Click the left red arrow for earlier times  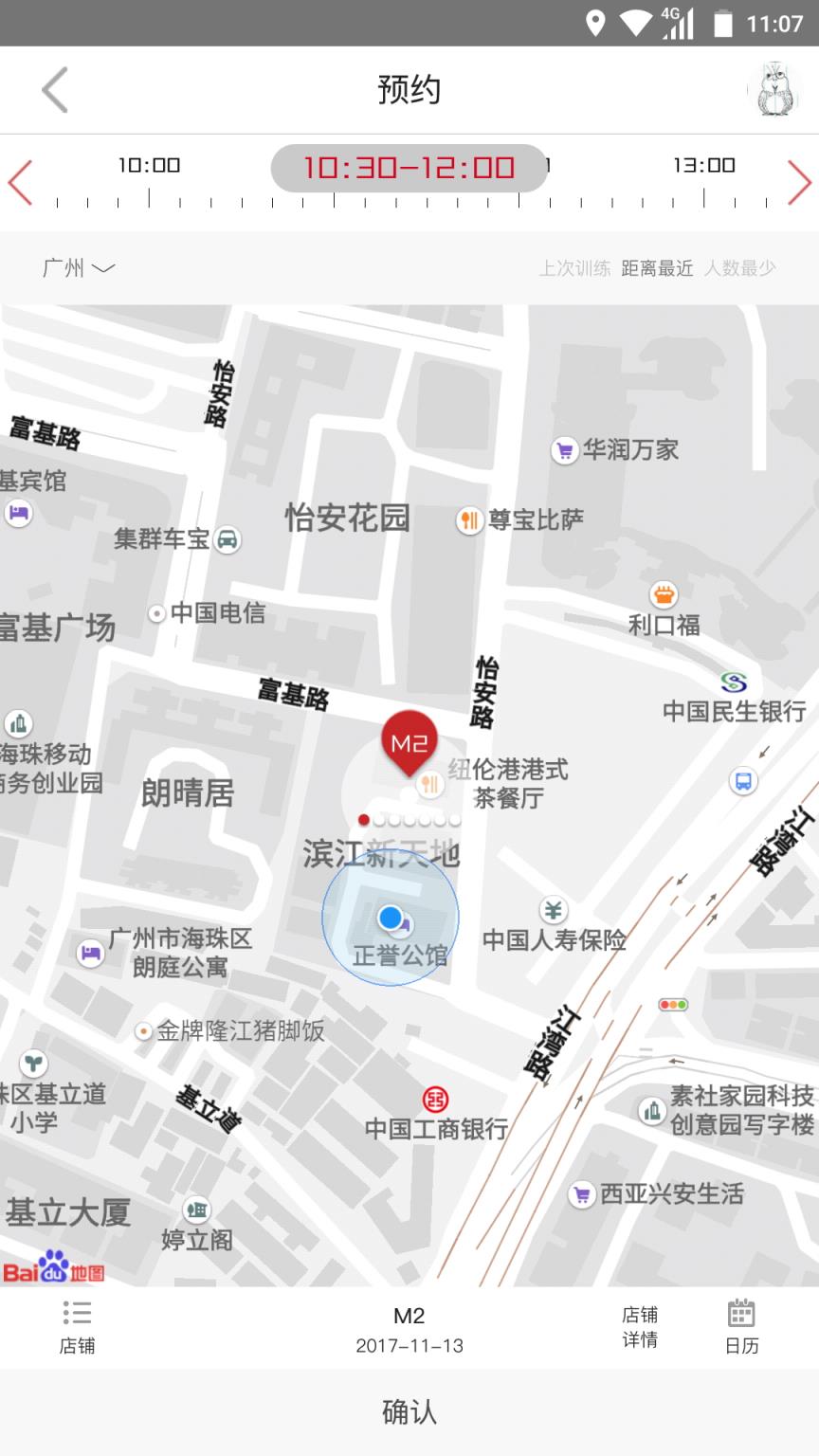20,182
